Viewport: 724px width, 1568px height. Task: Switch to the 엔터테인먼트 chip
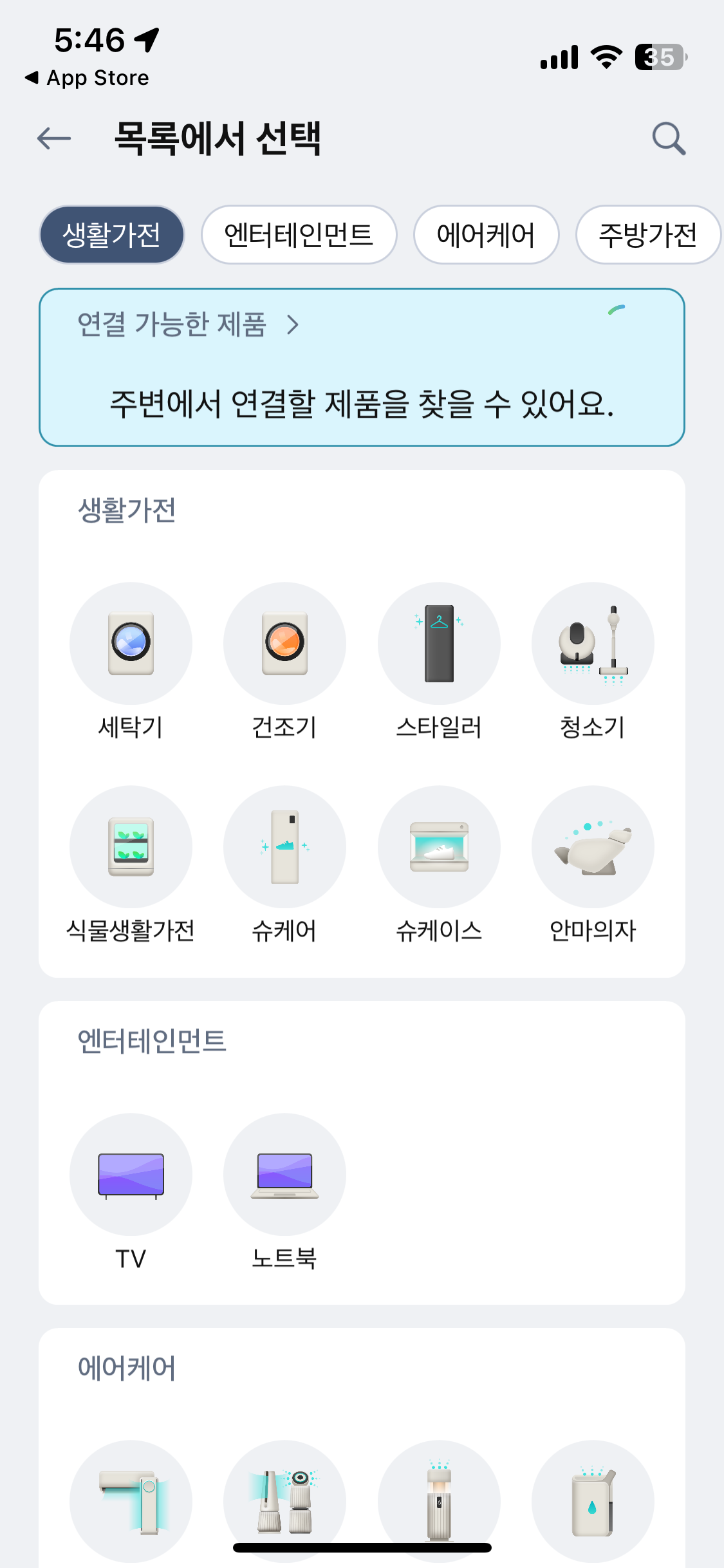tap(299, 235)
